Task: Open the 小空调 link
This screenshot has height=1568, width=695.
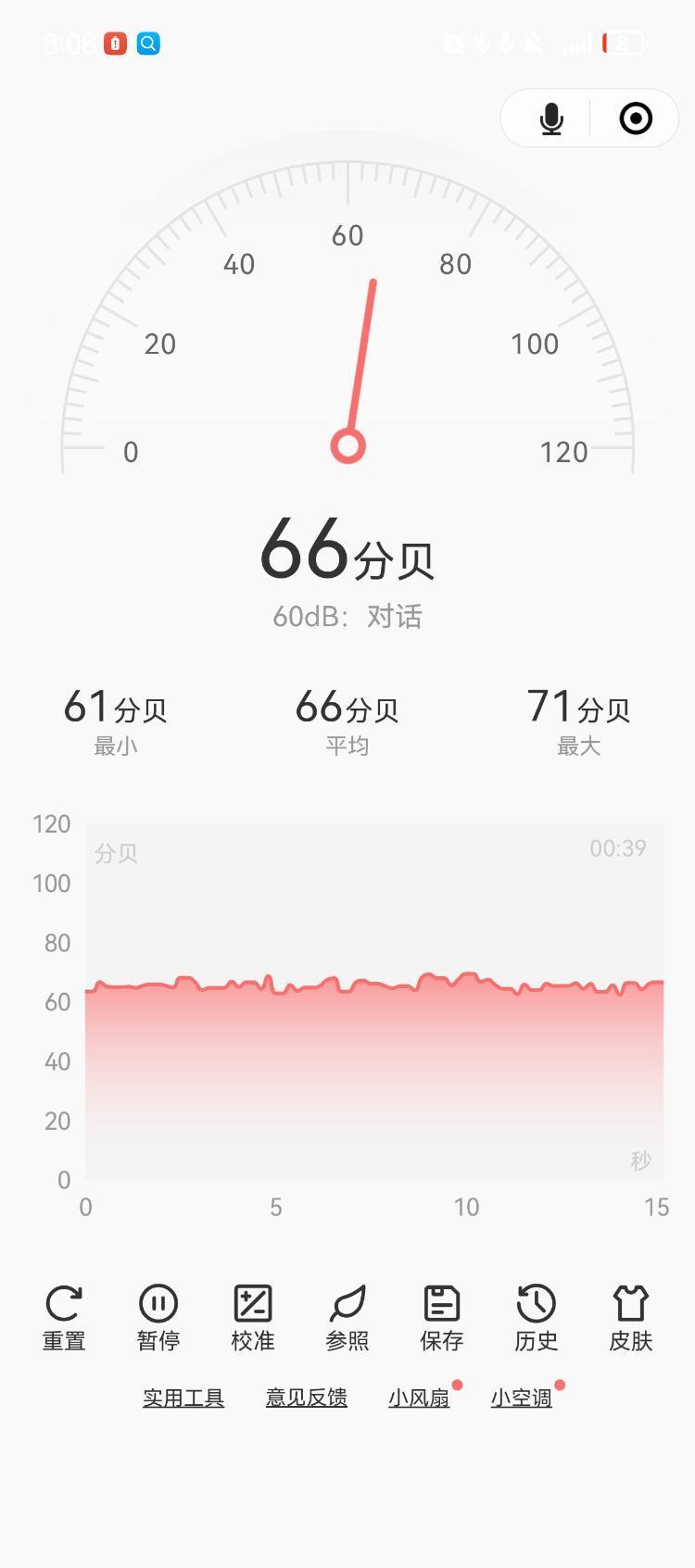Action: click(x=522, y=1398)
